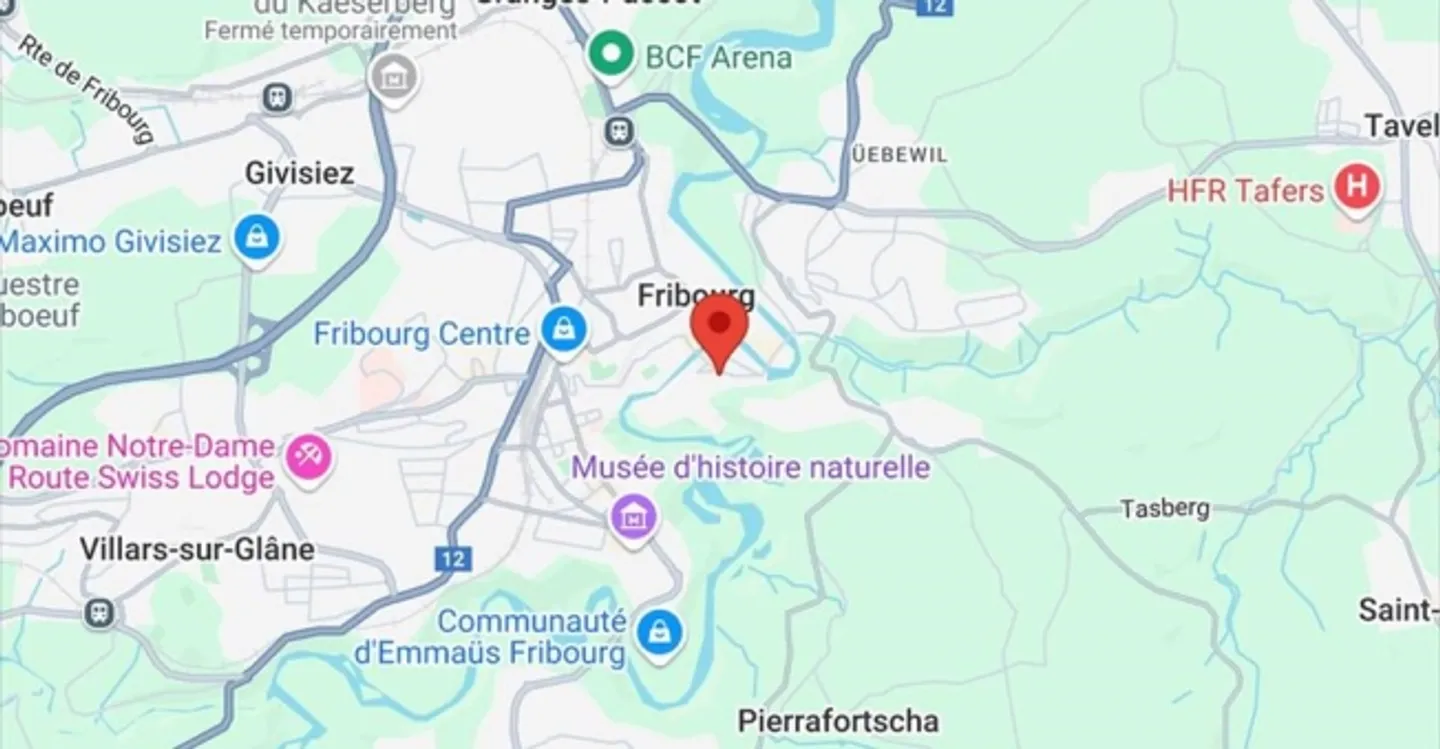
Task: Select the Villars-sur-Glâne train station icon
Action: 99,611
